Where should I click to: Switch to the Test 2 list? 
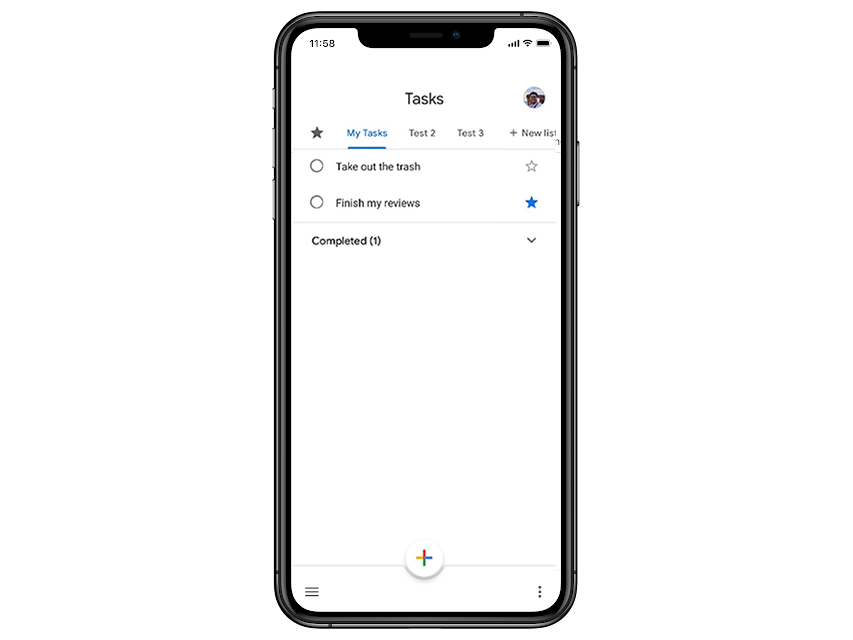pos(422,133)
